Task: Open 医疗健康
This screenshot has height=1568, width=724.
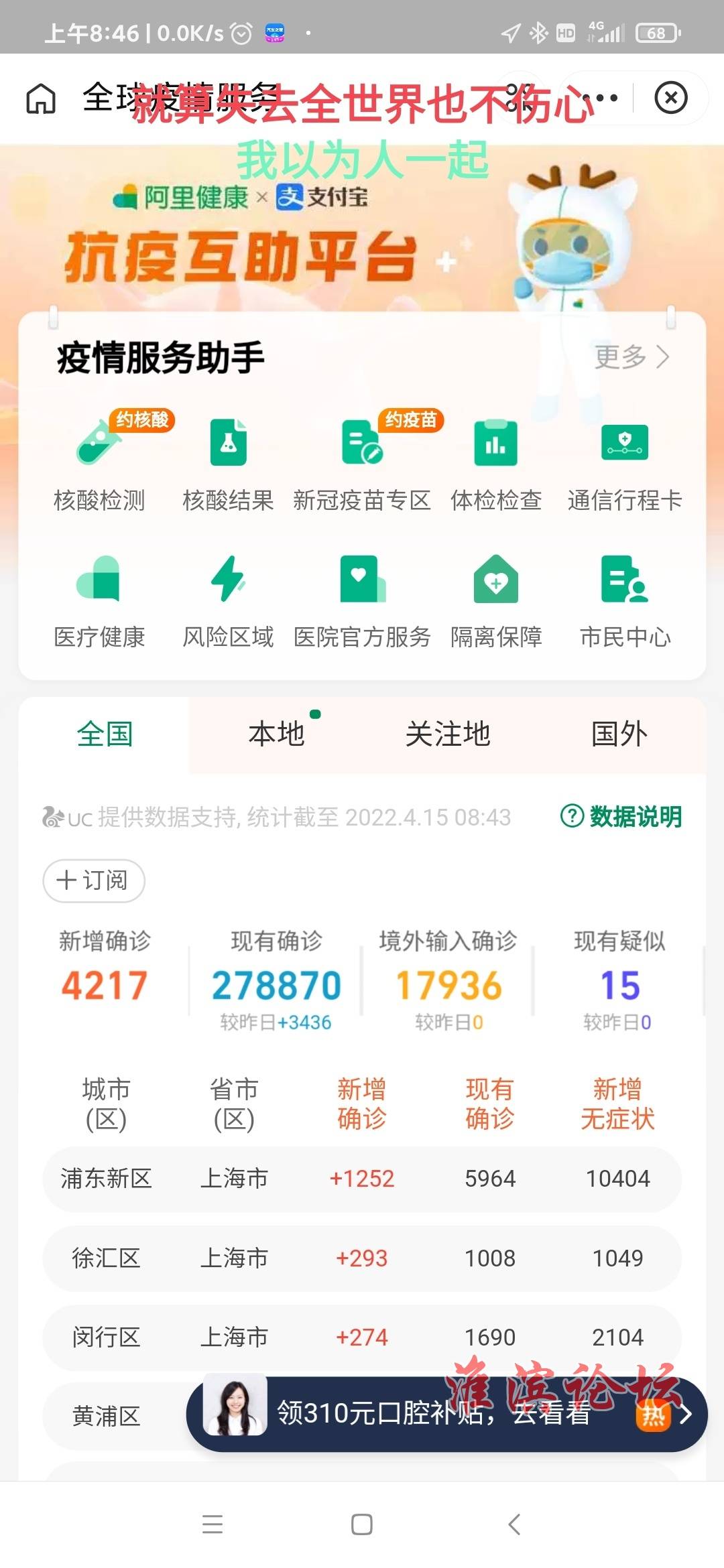Action: [99, 600]
